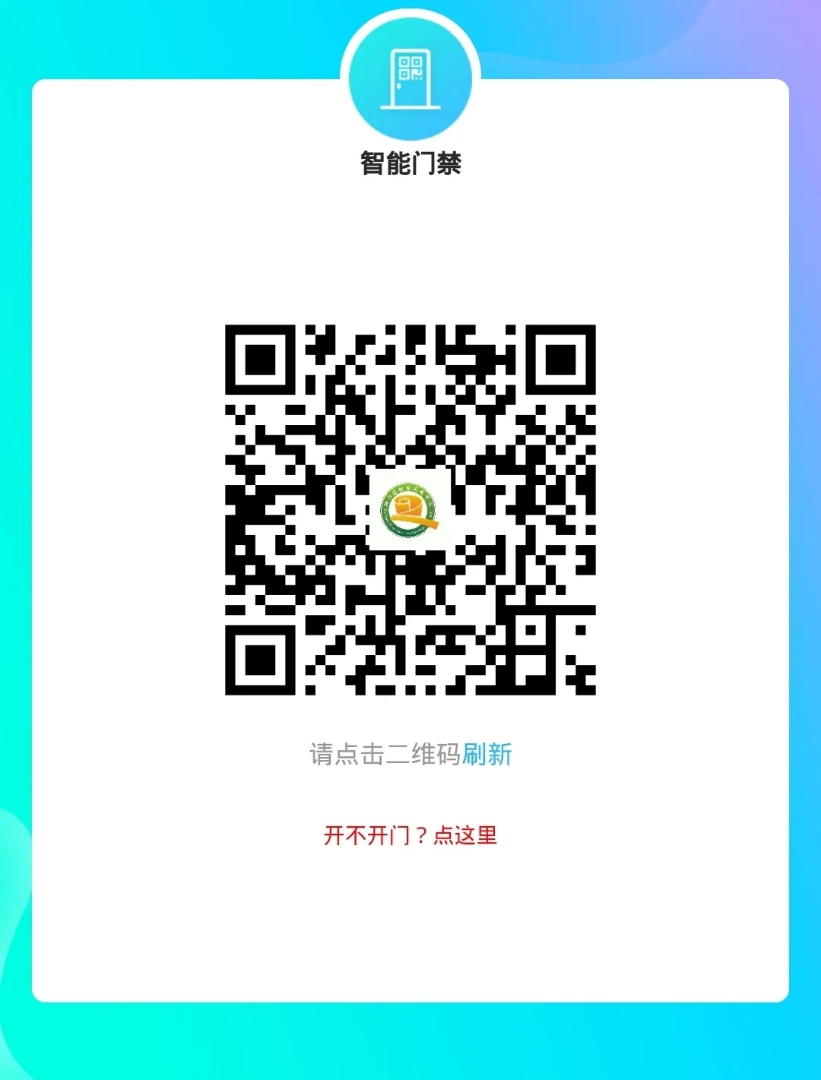
Task: Open the 开不开门？点这里 help link
Action: point(410,835)
